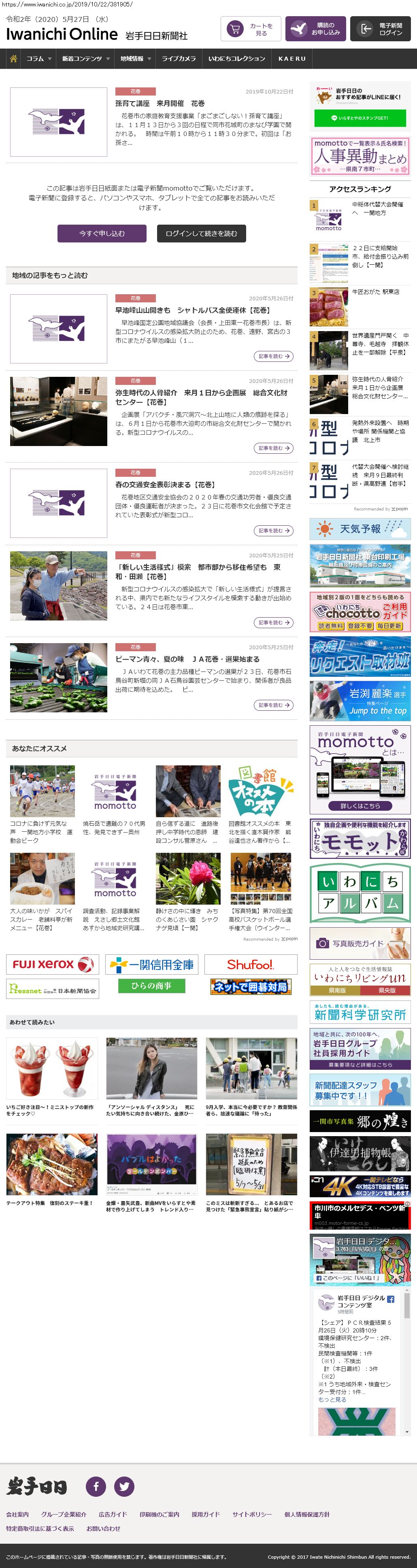417x1568 pixels.
Task: Visit the Twitter icon in footer
Action: [x=124, y=1486]
